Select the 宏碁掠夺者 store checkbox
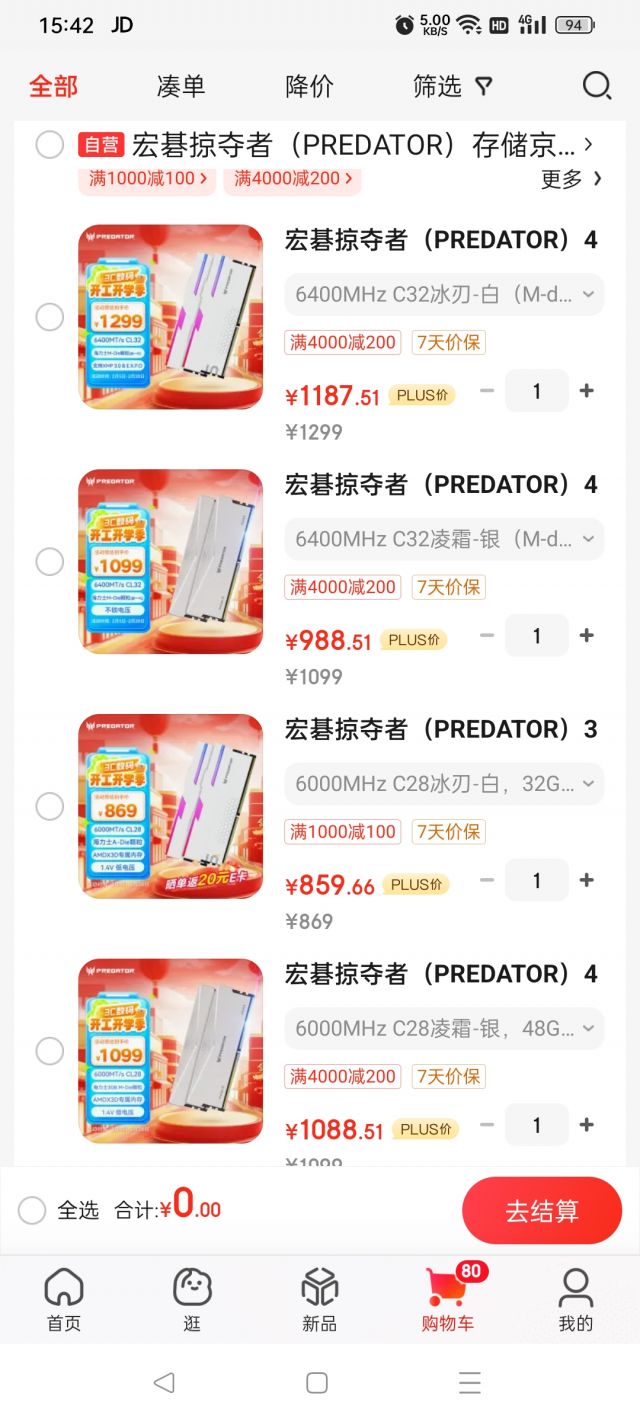Viewport: 640px width, 1422px height. coord(50,145)
